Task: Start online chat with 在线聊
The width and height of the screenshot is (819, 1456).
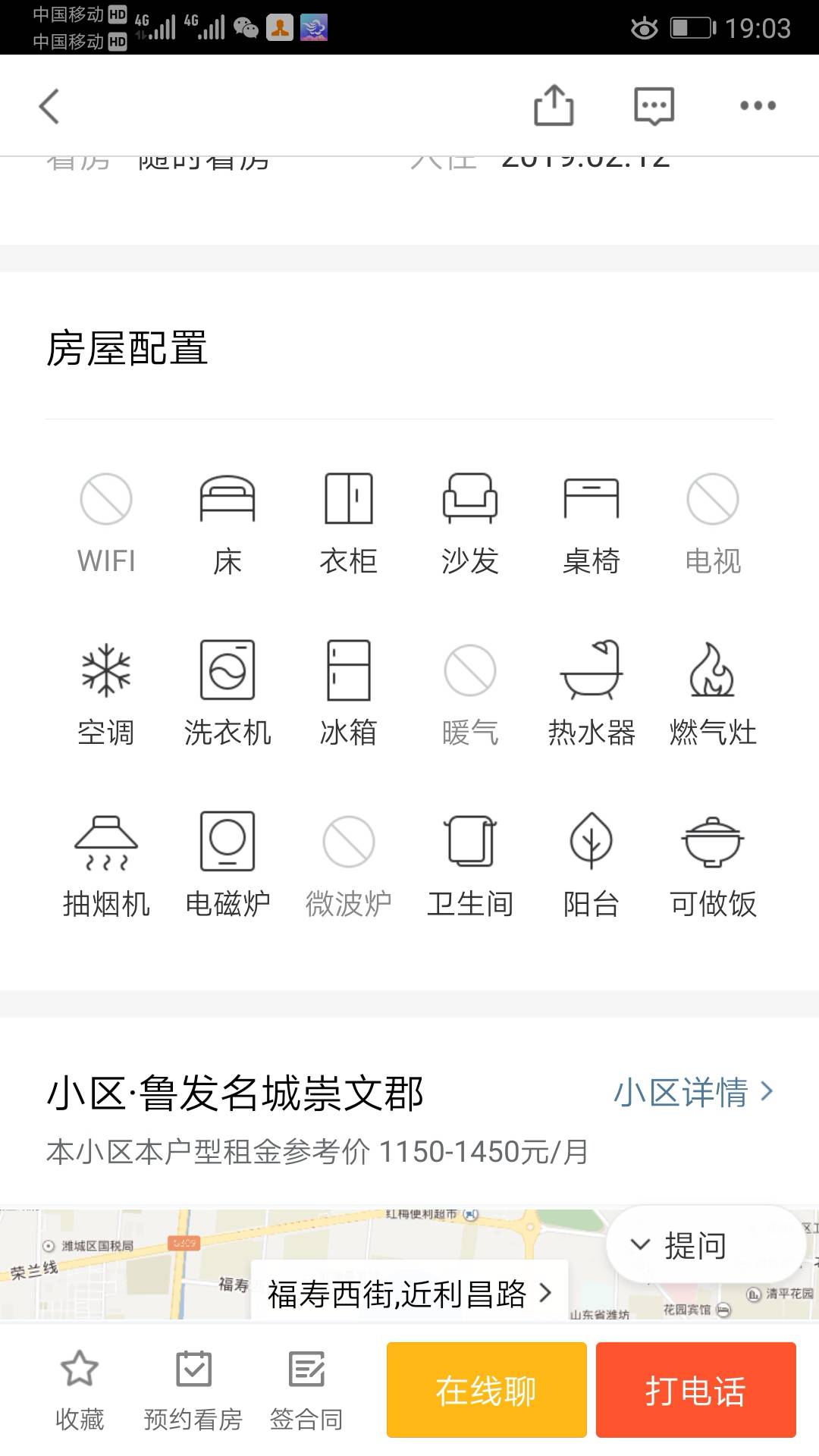Action: pyautogui.click(x=486, y=1390)
